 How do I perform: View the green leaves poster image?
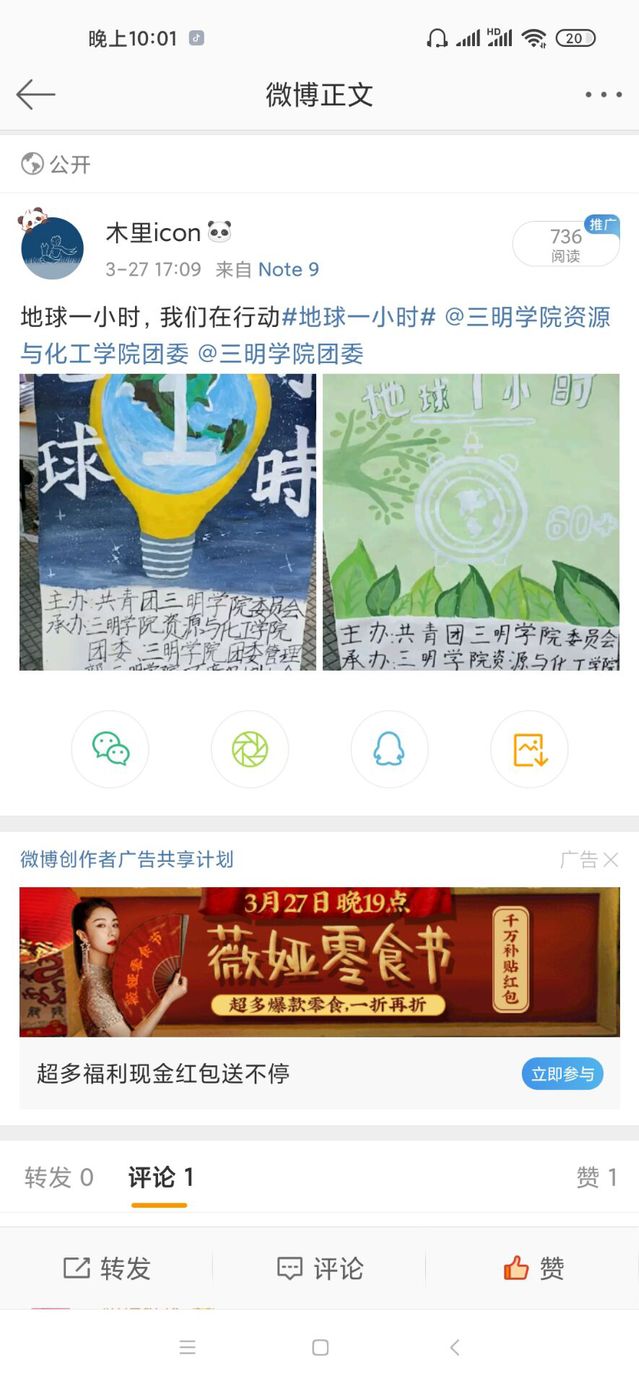(x=471, y=522)
